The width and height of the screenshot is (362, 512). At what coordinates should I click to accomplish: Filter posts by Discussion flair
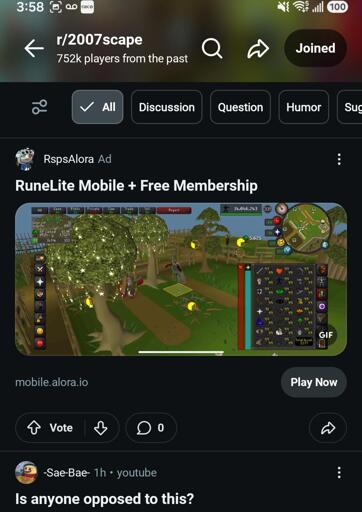click(167, 107)
